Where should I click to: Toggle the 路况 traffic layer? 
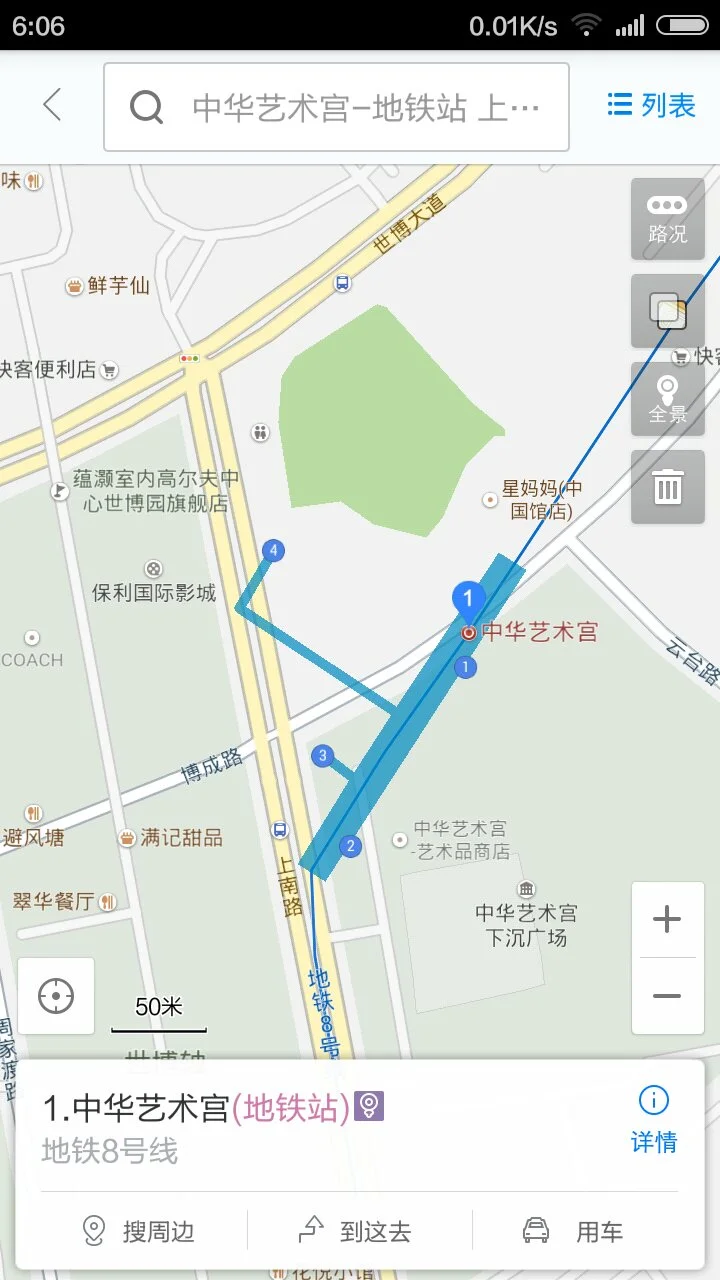667,219
